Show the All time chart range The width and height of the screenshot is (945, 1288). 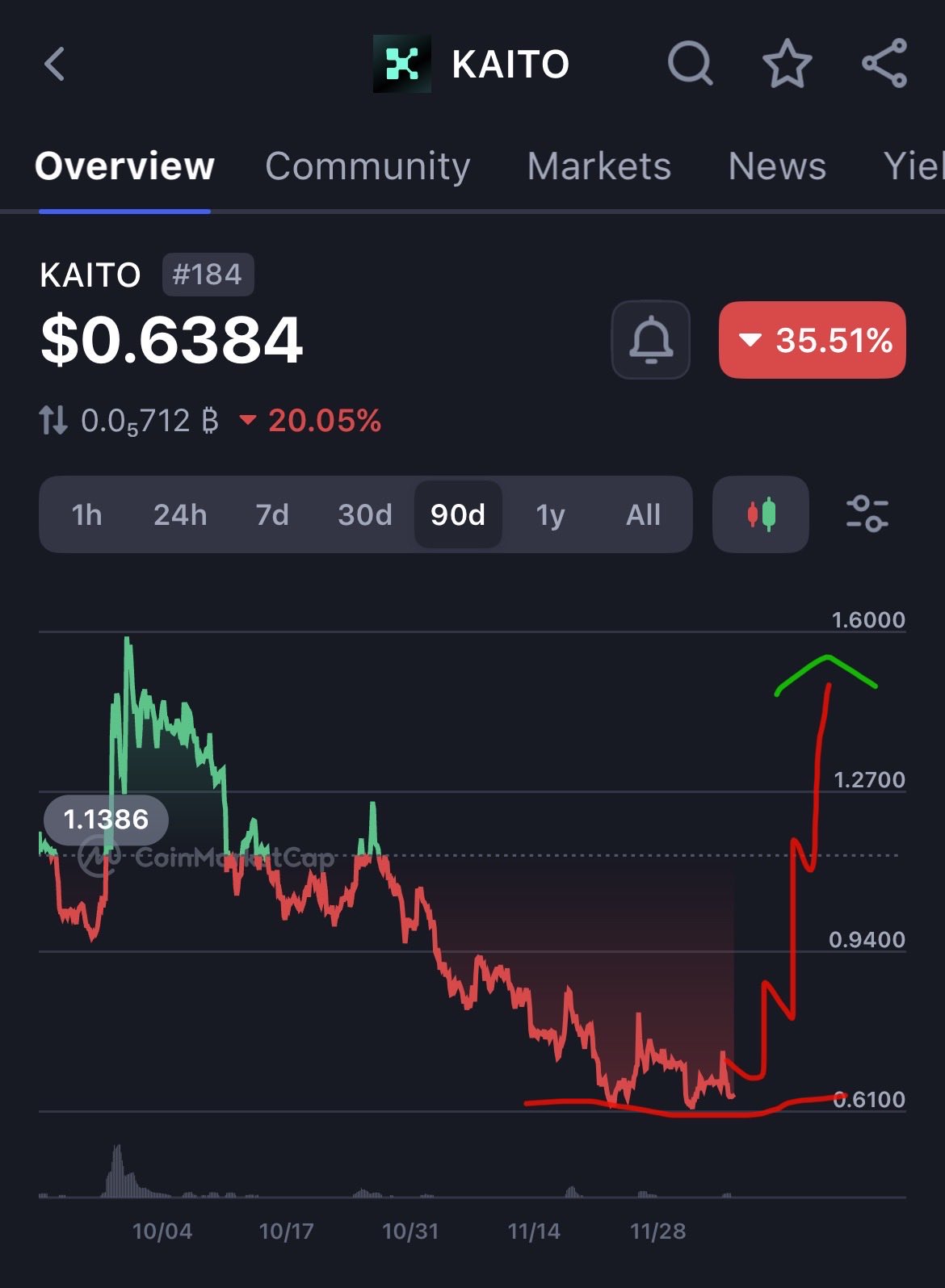[643, 514]
